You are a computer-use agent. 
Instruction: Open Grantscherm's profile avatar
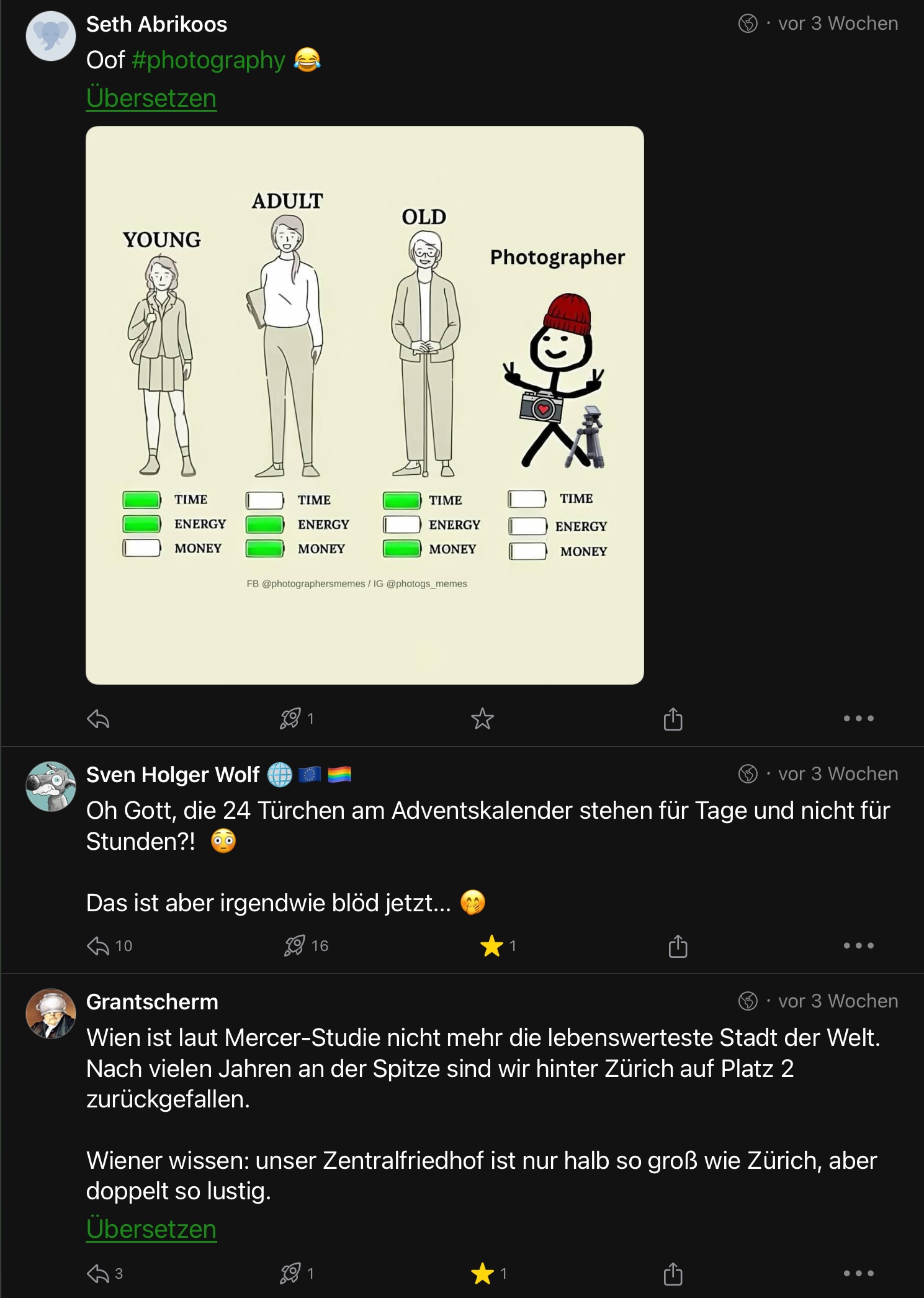[x=50, y=1014]
